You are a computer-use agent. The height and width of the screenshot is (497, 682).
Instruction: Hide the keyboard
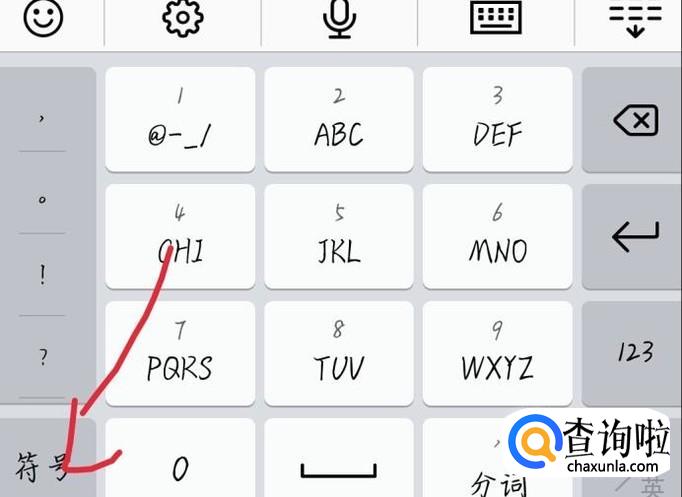point(636,18)
